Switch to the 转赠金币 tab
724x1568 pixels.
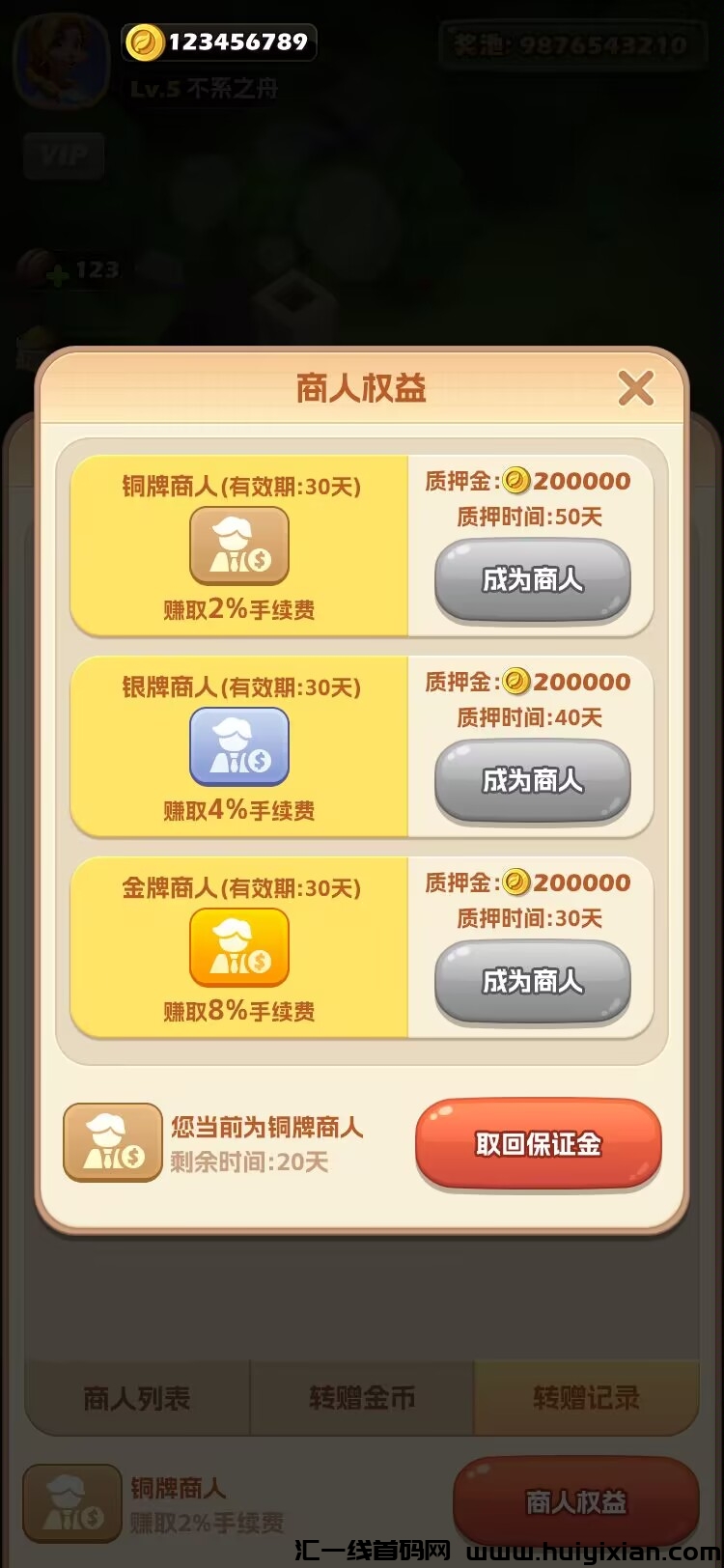361,1396
